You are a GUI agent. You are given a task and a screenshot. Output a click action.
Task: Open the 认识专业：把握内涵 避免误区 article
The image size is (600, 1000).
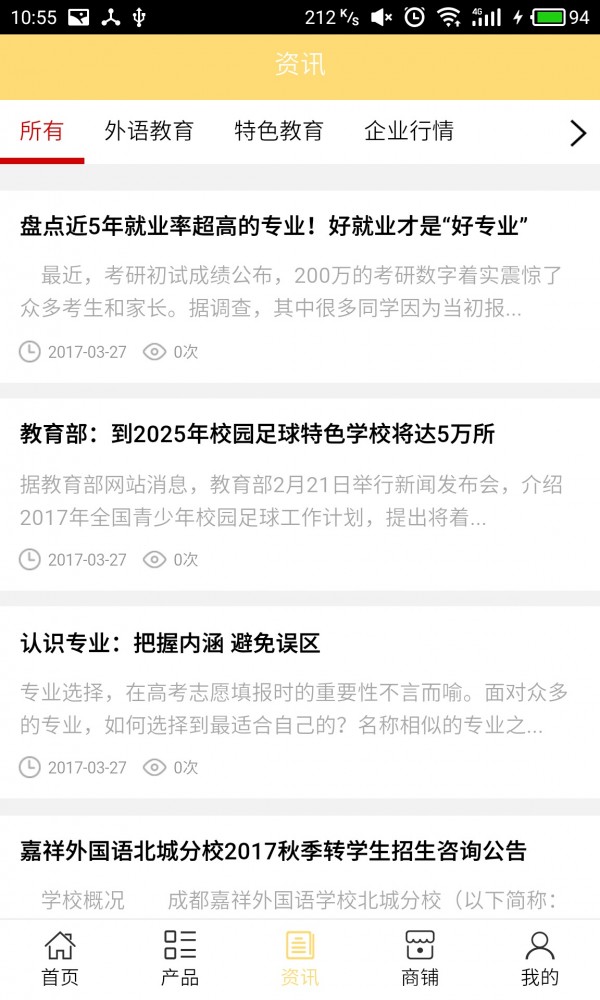tap(170, 643)
